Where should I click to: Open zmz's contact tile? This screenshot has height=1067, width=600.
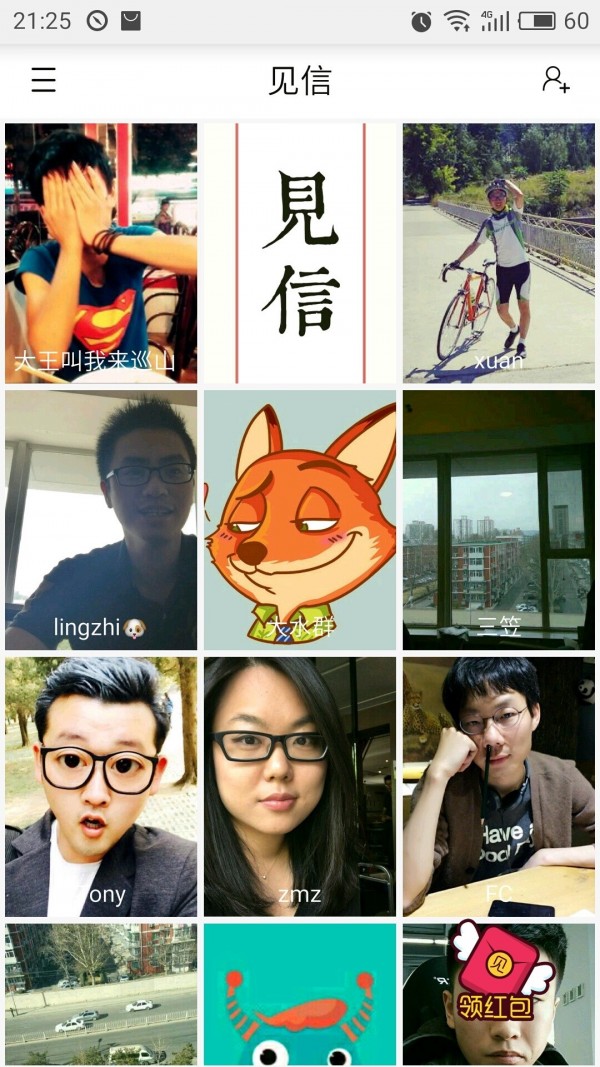(x=300, y=786)
